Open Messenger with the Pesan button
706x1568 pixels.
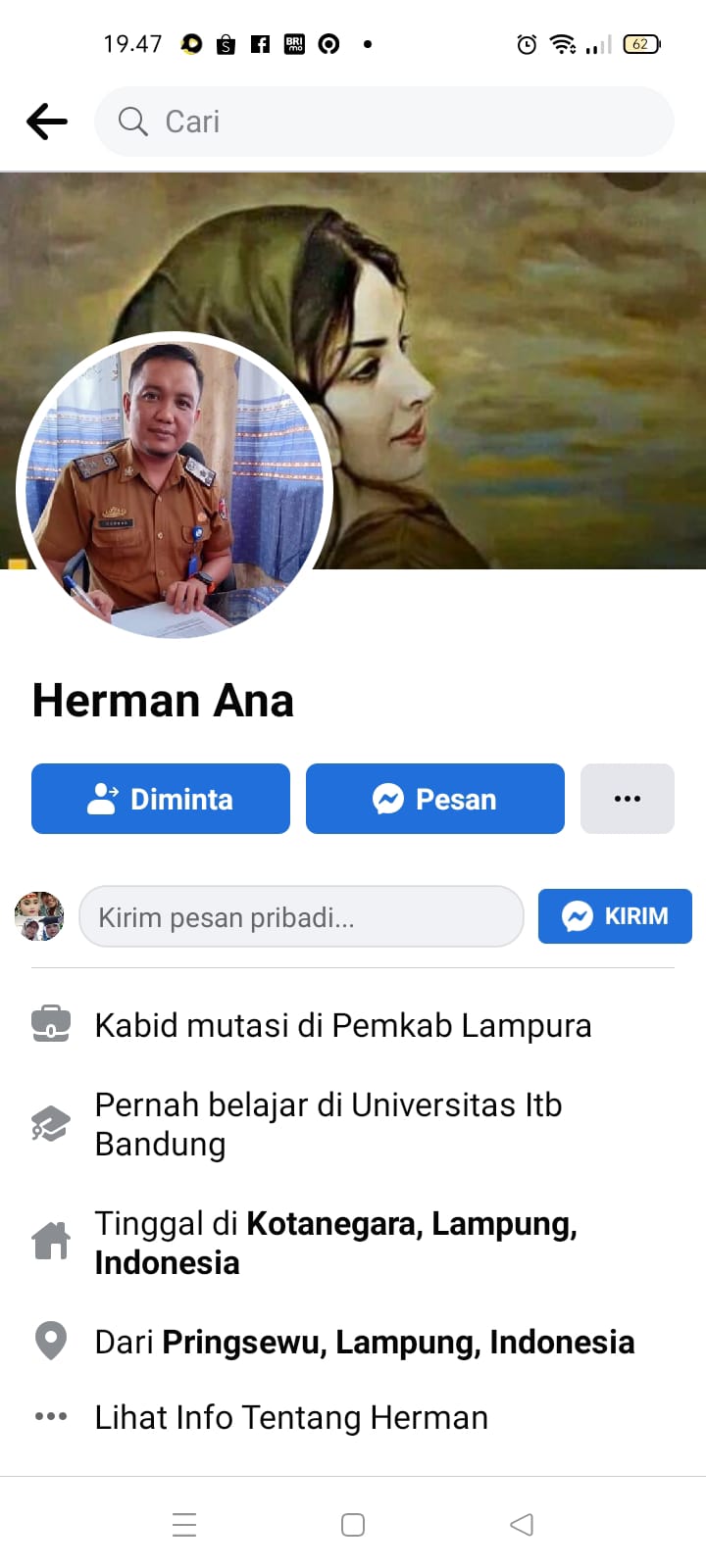click(435, 799)
